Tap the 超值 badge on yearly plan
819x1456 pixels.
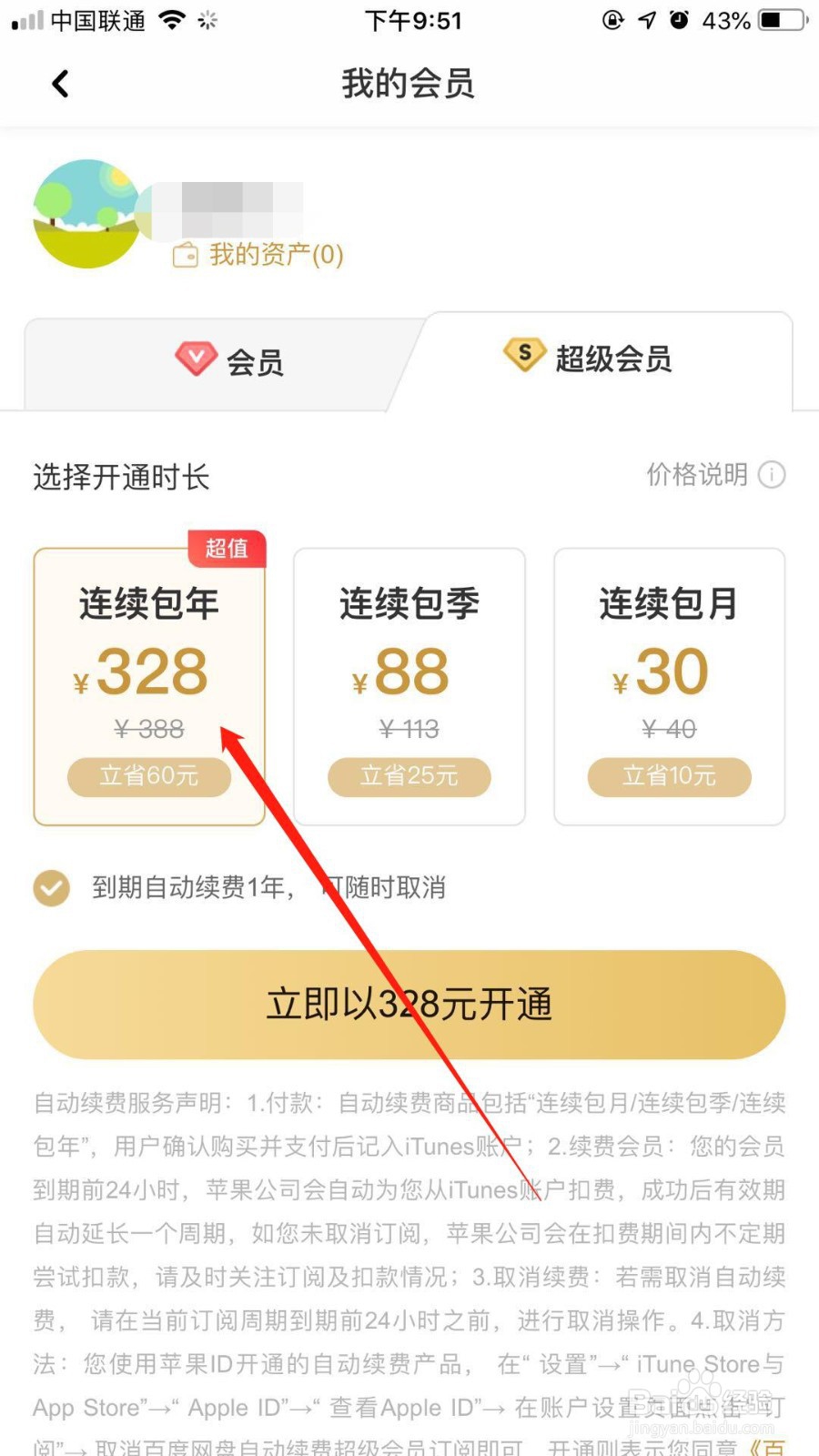point(227,549)
